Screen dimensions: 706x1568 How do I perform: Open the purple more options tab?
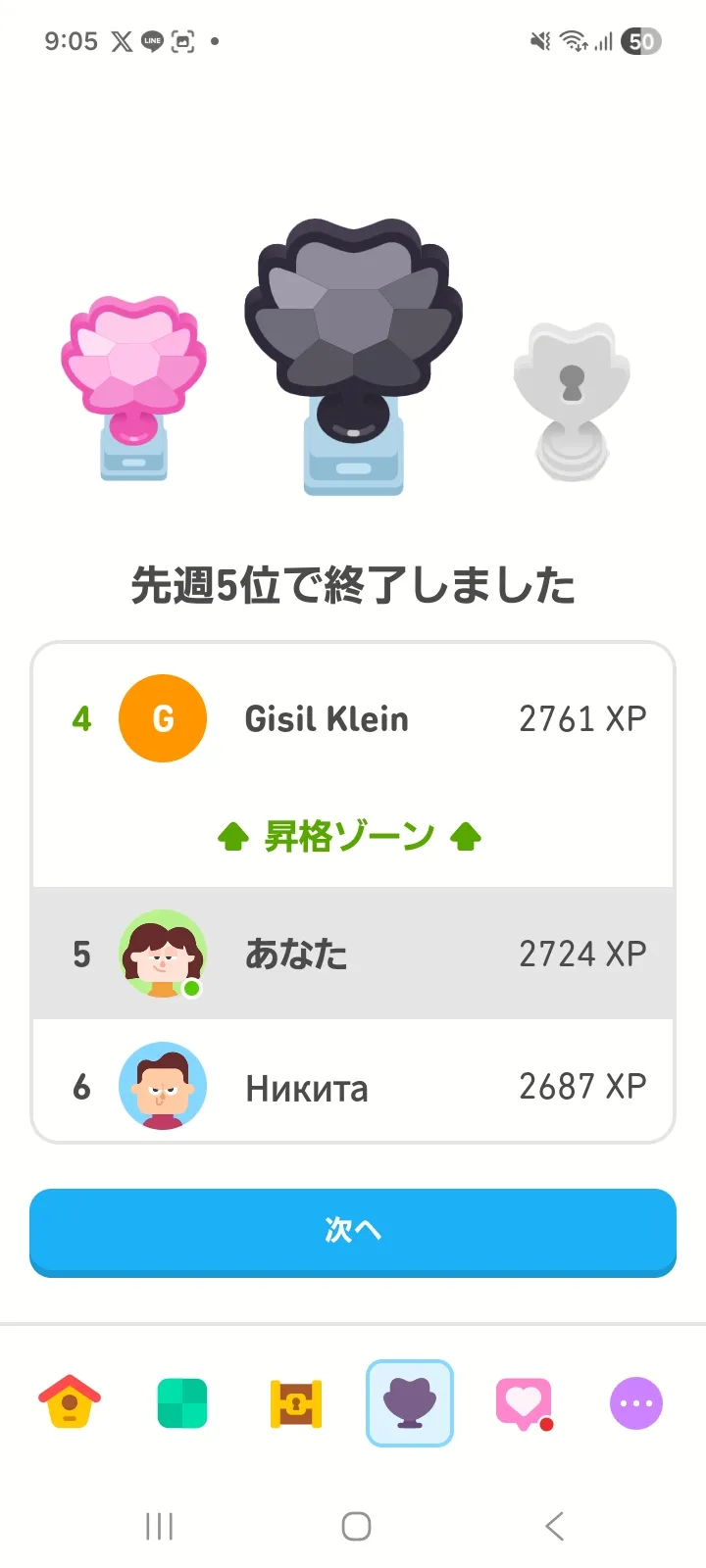coord(636,1402)
